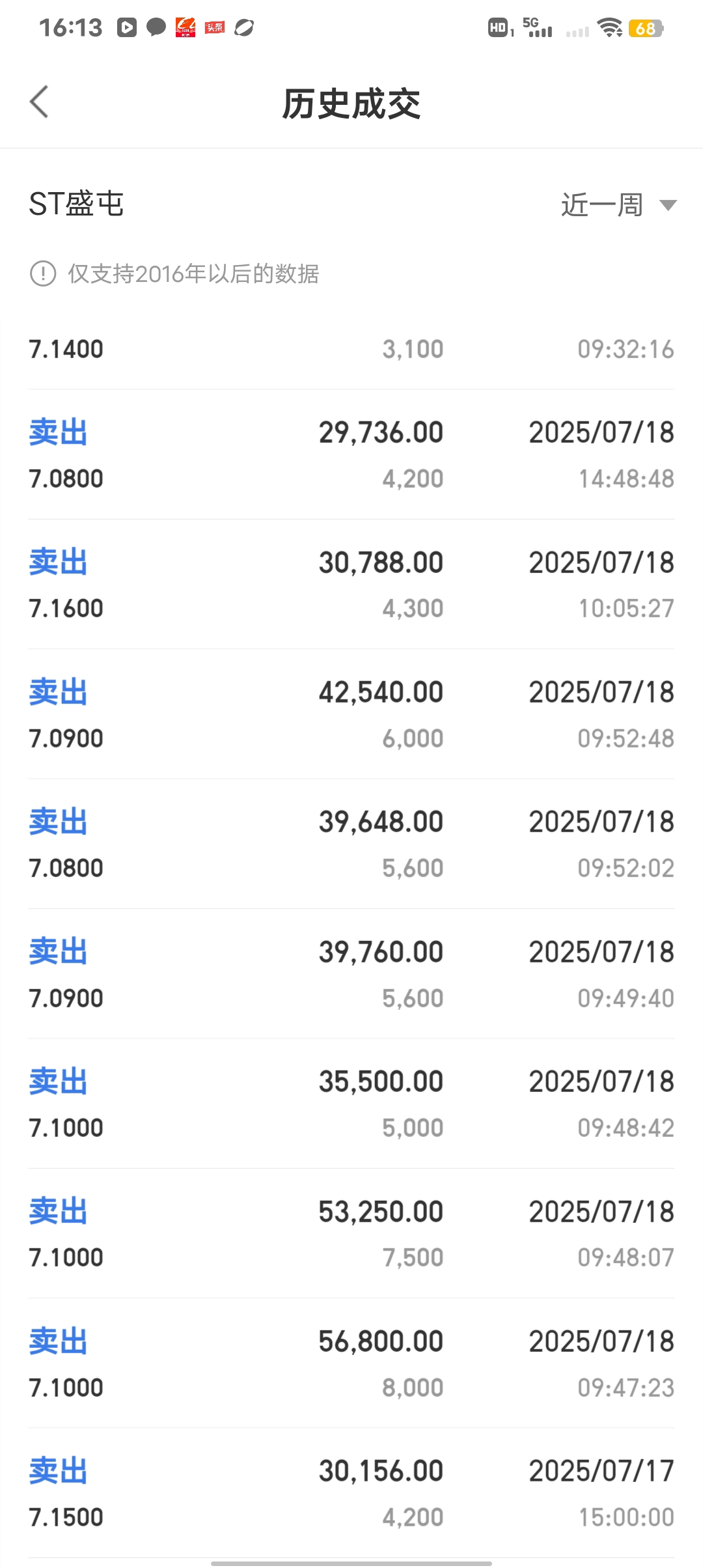Open the 14:48:48 sell record of 29,736.00
This screenshot has width=703, height=1568.
tap(351, 455)
